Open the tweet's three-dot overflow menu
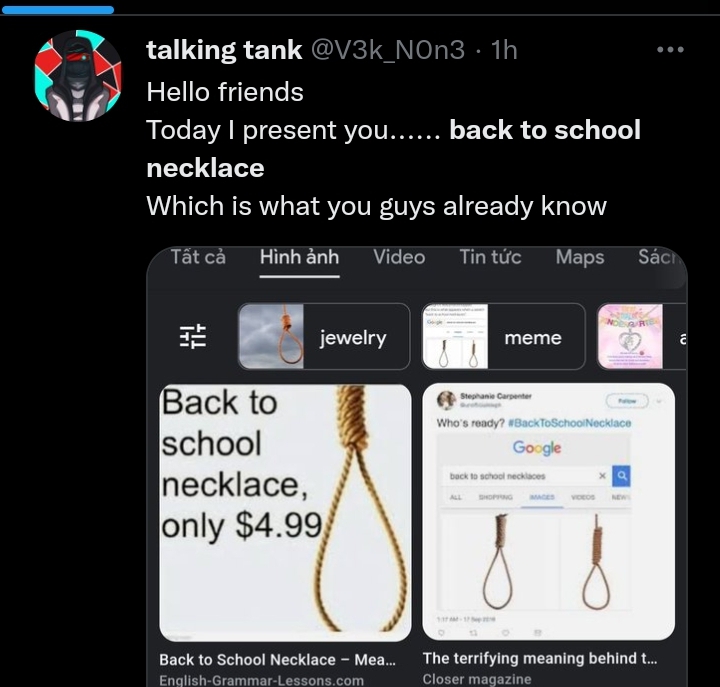Viewport: 720px width, 687px height. (x=669, y=49)
